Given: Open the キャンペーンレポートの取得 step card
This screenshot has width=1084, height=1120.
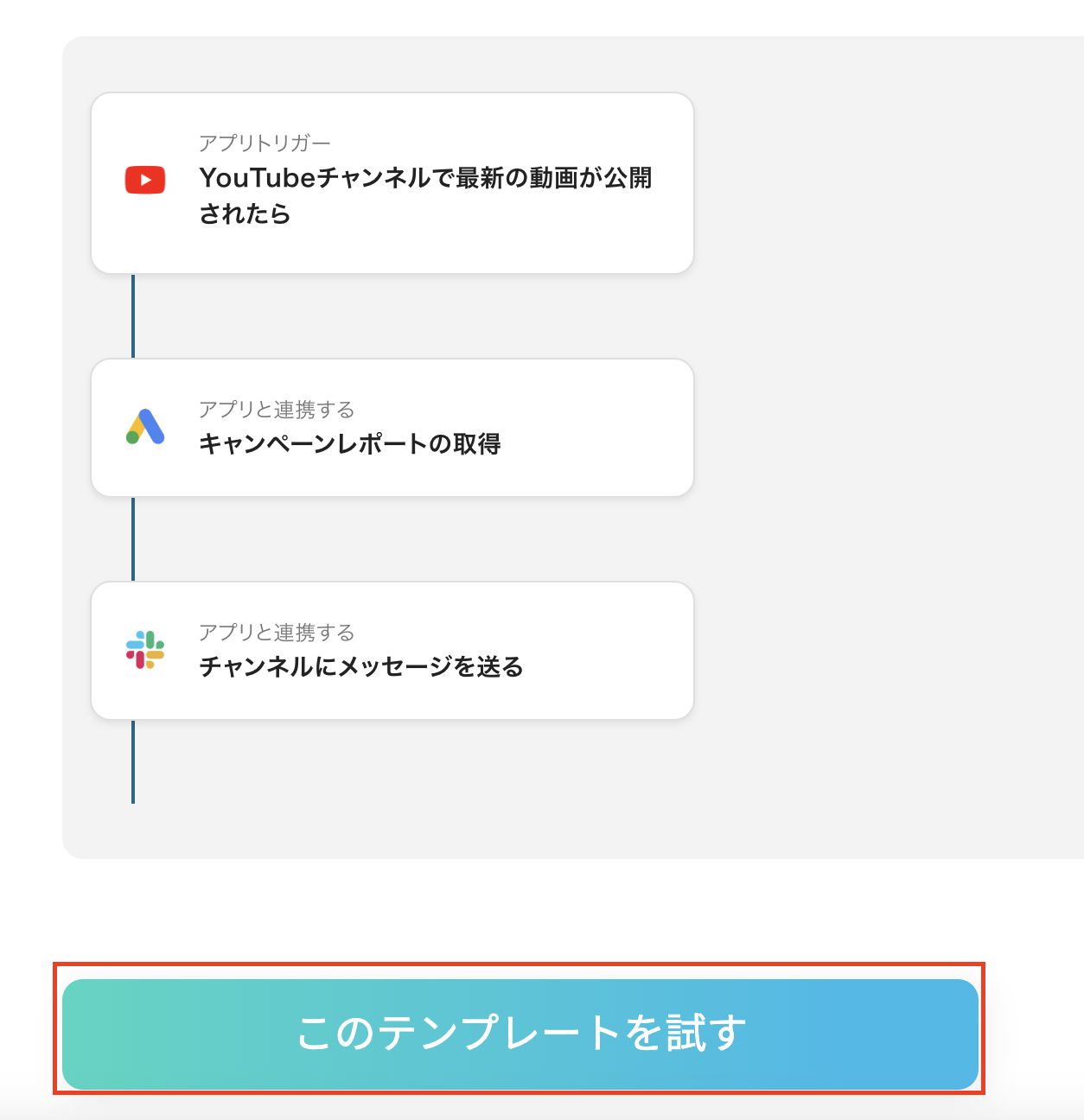Looking at the screenshot, I should [x=392, y=428].
